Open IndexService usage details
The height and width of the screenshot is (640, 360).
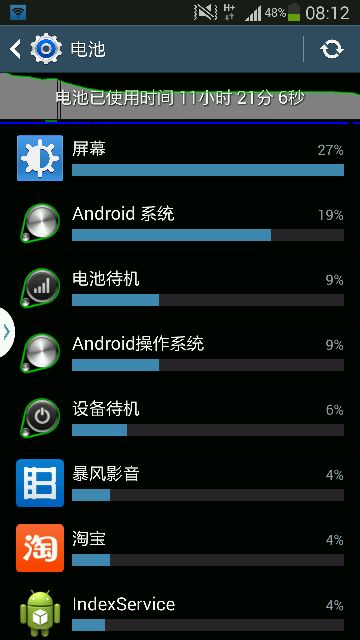[x=180, y=611]
